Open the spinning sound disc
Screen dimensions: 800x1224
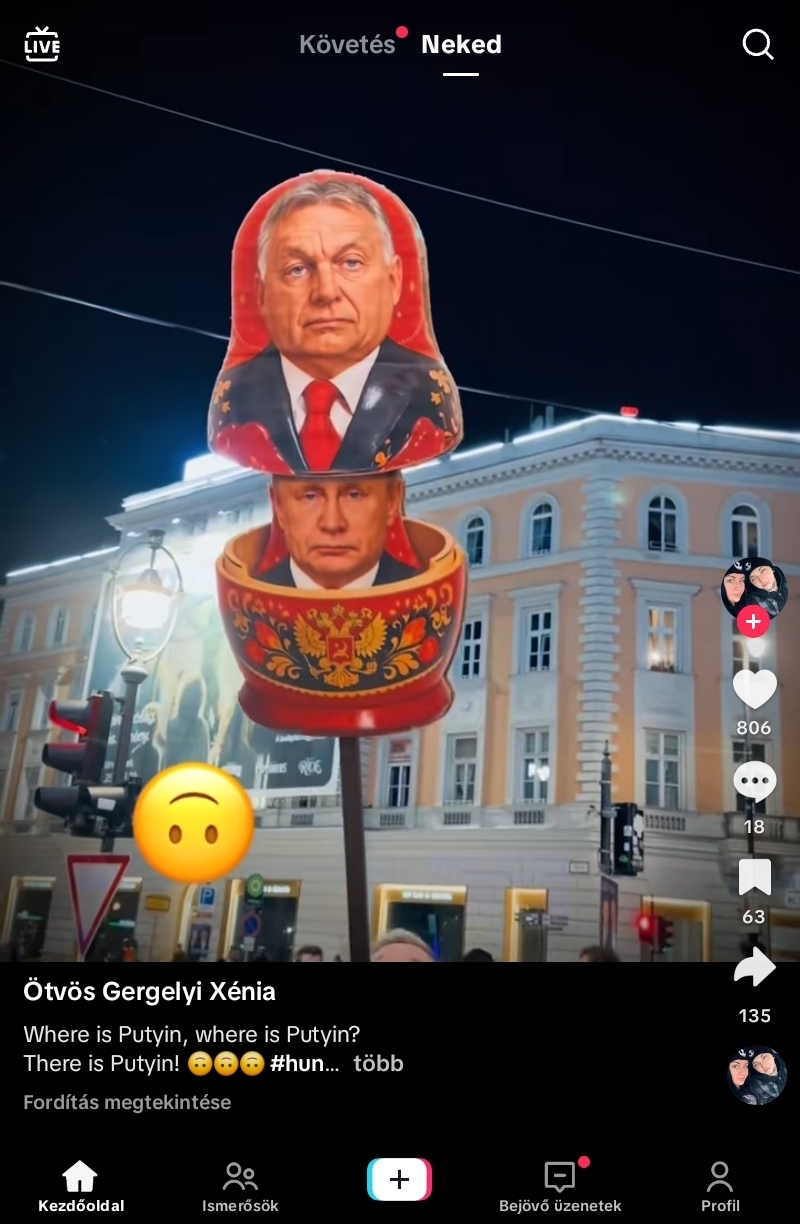(757, 1075)
